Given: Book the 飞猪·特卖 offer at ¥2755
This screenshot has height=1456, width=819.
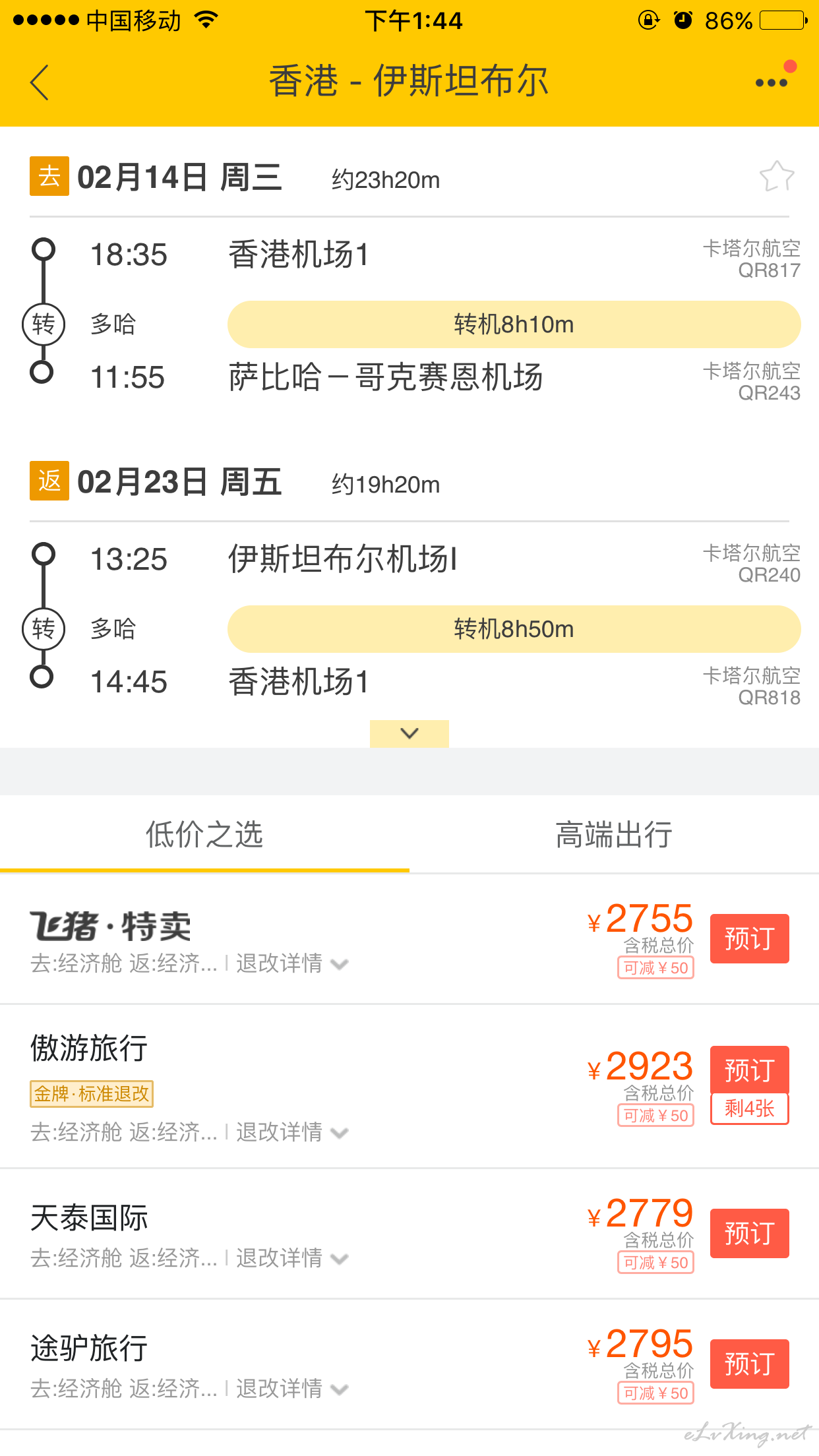Looking at the screenshot, I should point(749,938).
